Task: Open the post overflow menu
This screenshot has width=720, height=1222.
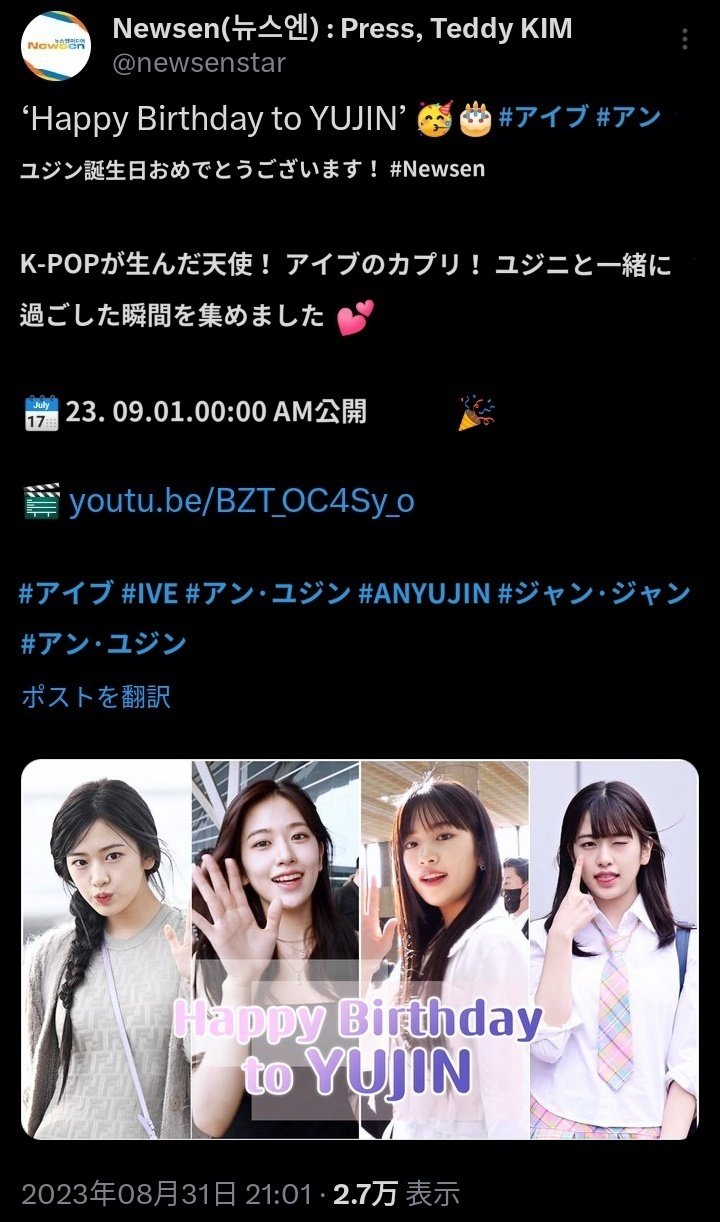Action: click(685, 39)
